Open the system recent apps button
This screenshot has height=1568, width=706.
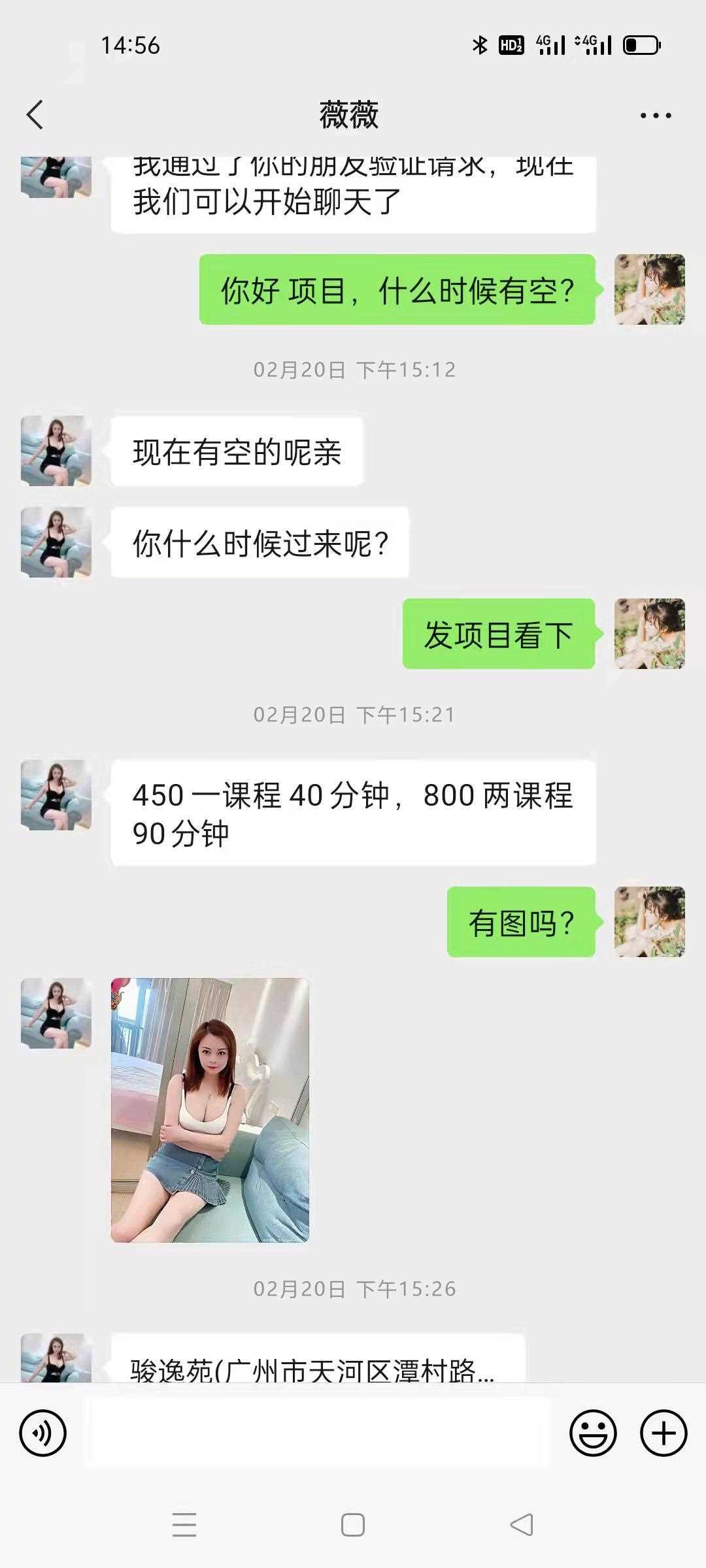coord(184,1525)
